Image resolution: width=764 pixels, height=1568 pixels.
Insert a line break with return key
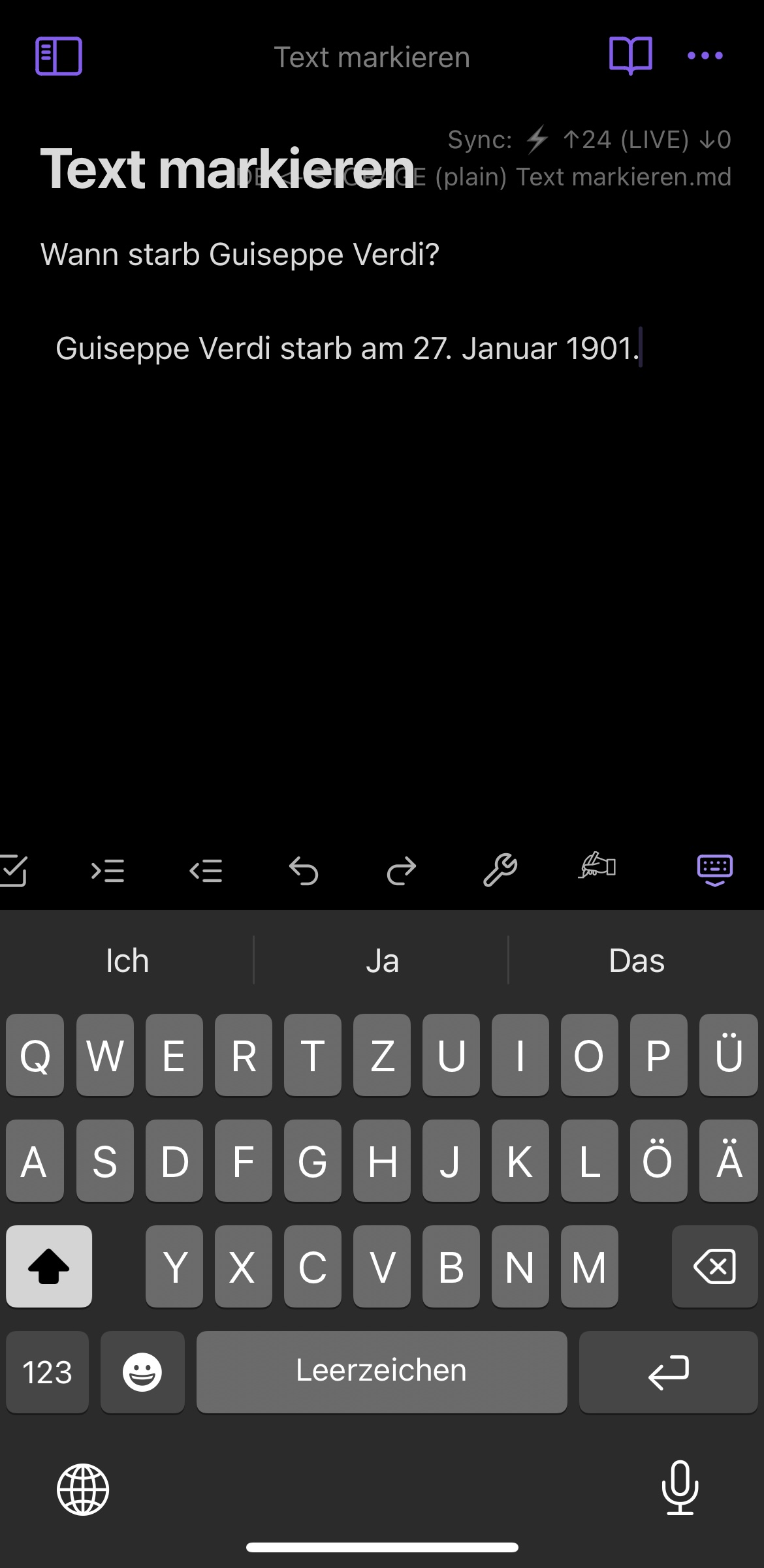pos(669,1372)
